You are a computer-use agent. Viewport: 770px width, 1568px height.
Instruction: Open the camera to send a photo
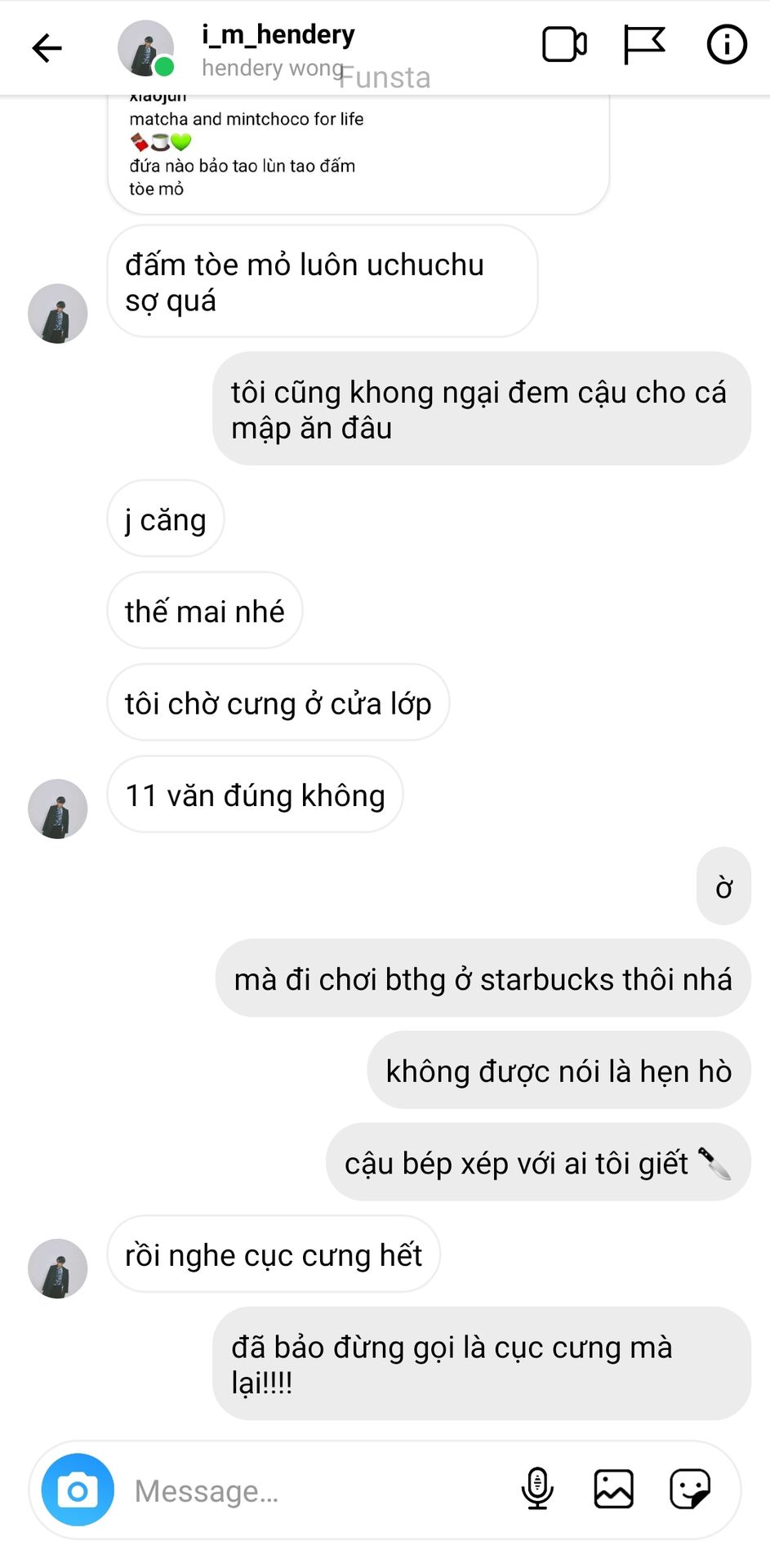[78, 1490]
